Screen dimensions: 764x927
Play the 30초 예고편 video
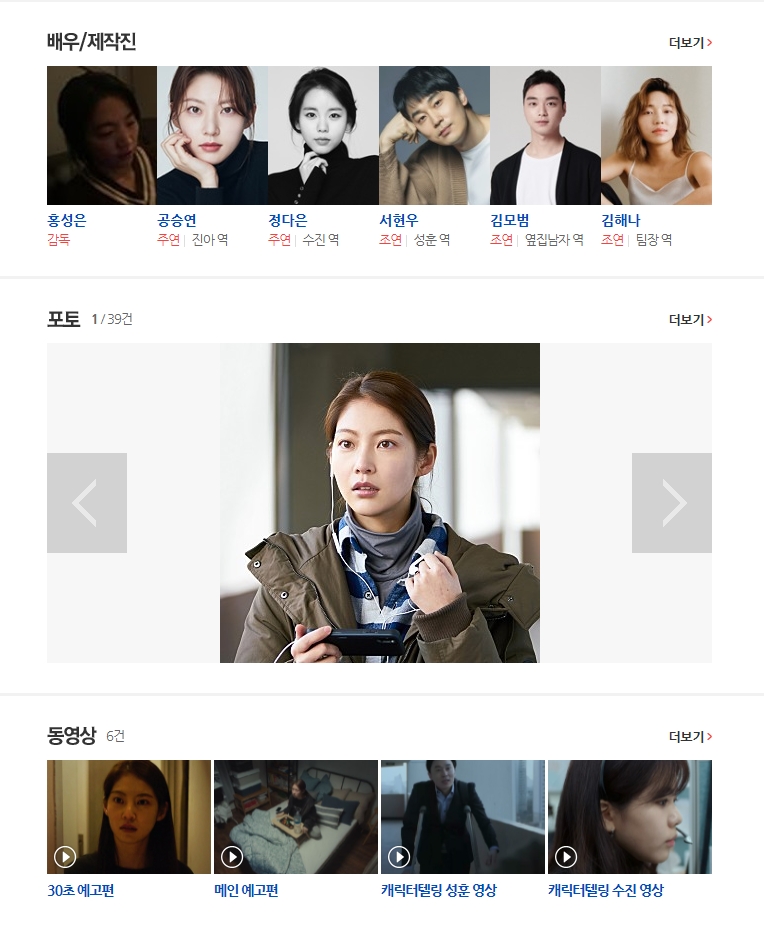(129, 817)
